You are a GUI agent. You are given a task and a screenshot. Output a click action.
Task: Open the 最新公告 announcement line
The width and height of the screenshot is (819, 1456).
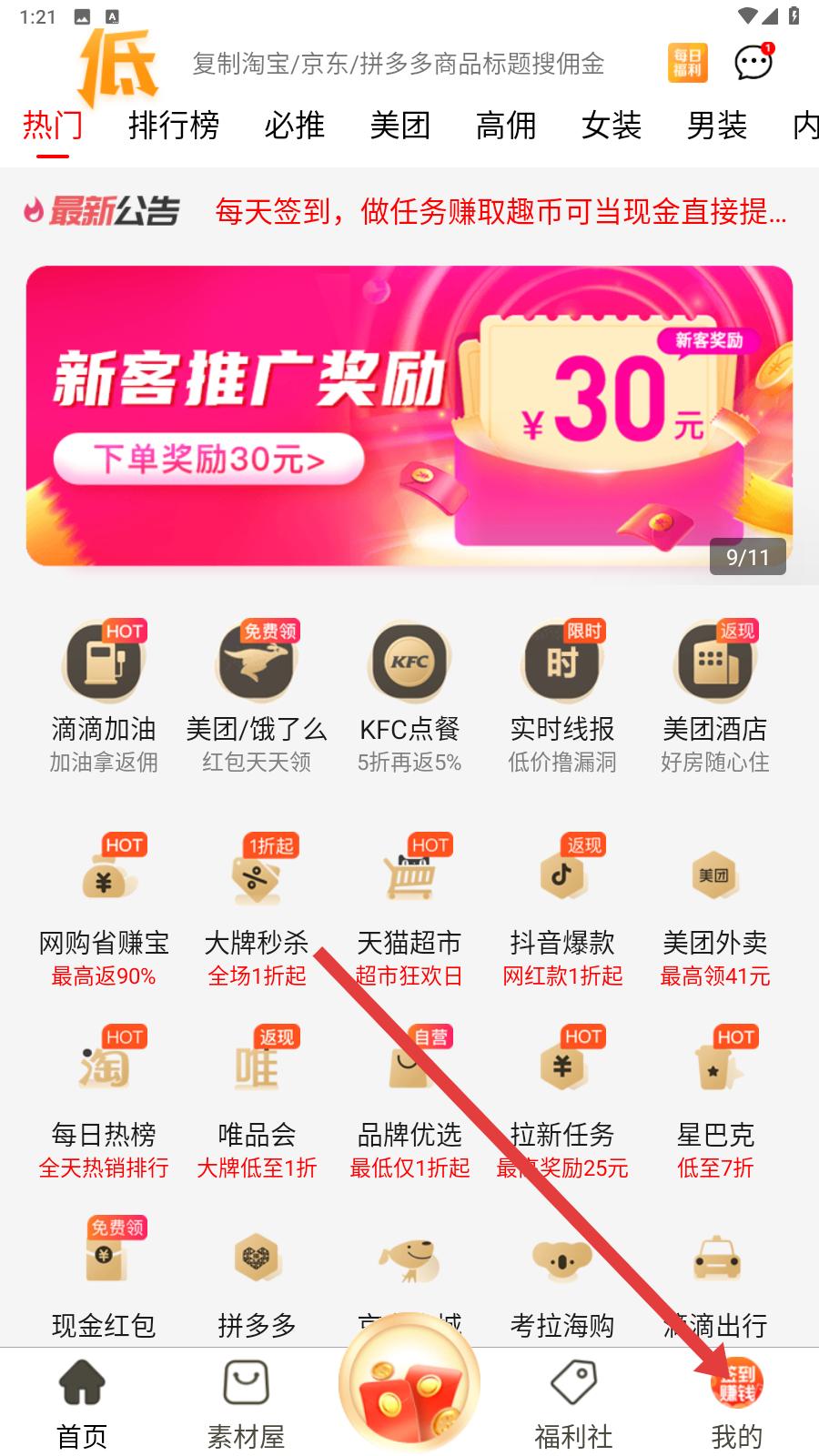click(x=406, y=212)
